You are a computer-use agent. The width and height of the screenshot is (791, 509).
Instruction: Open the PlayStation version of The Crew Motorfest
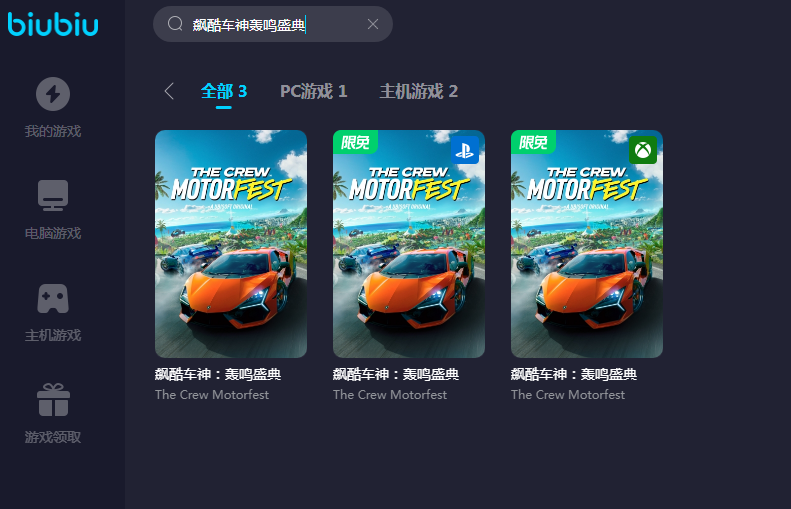(409, 243)
